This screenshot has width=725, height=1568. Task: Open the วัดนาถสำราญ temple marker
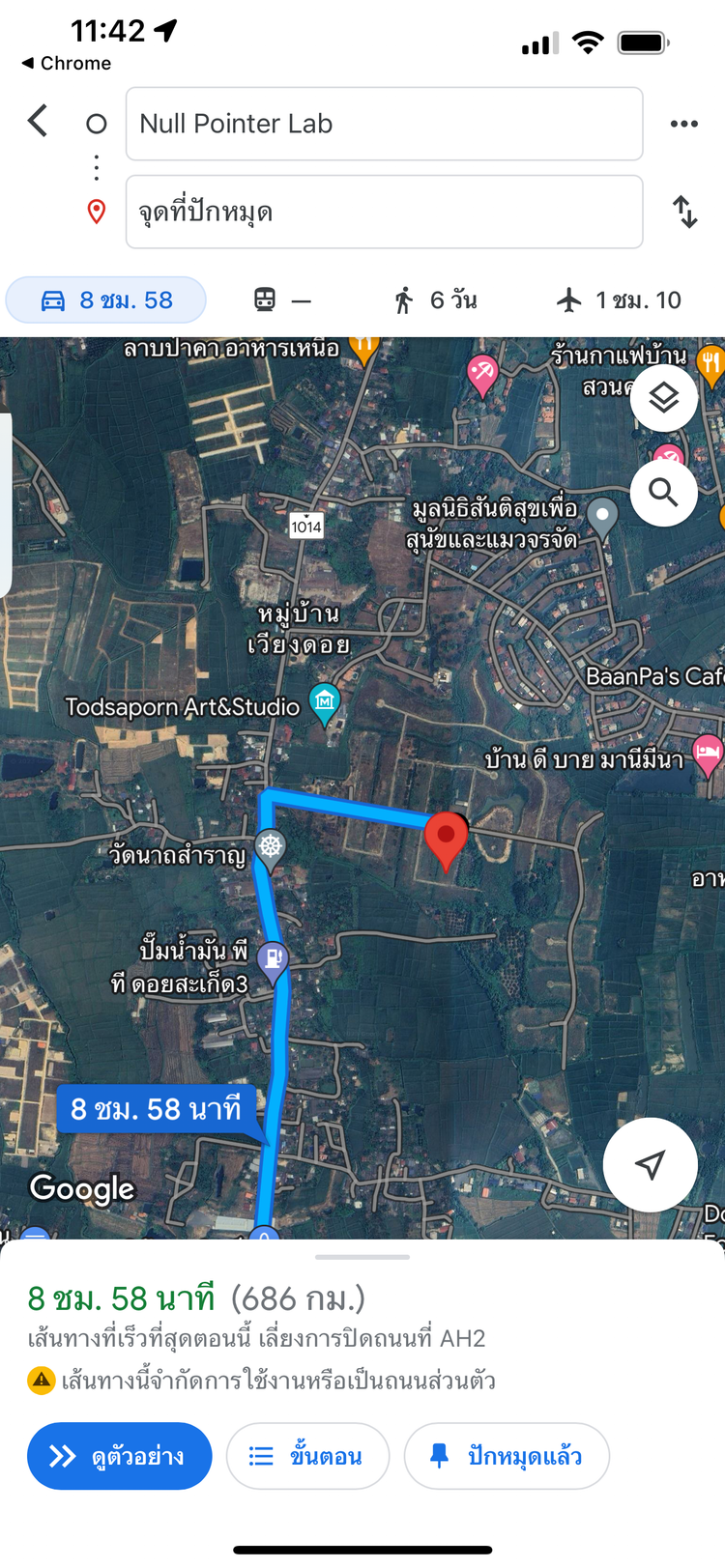(271, 848)
